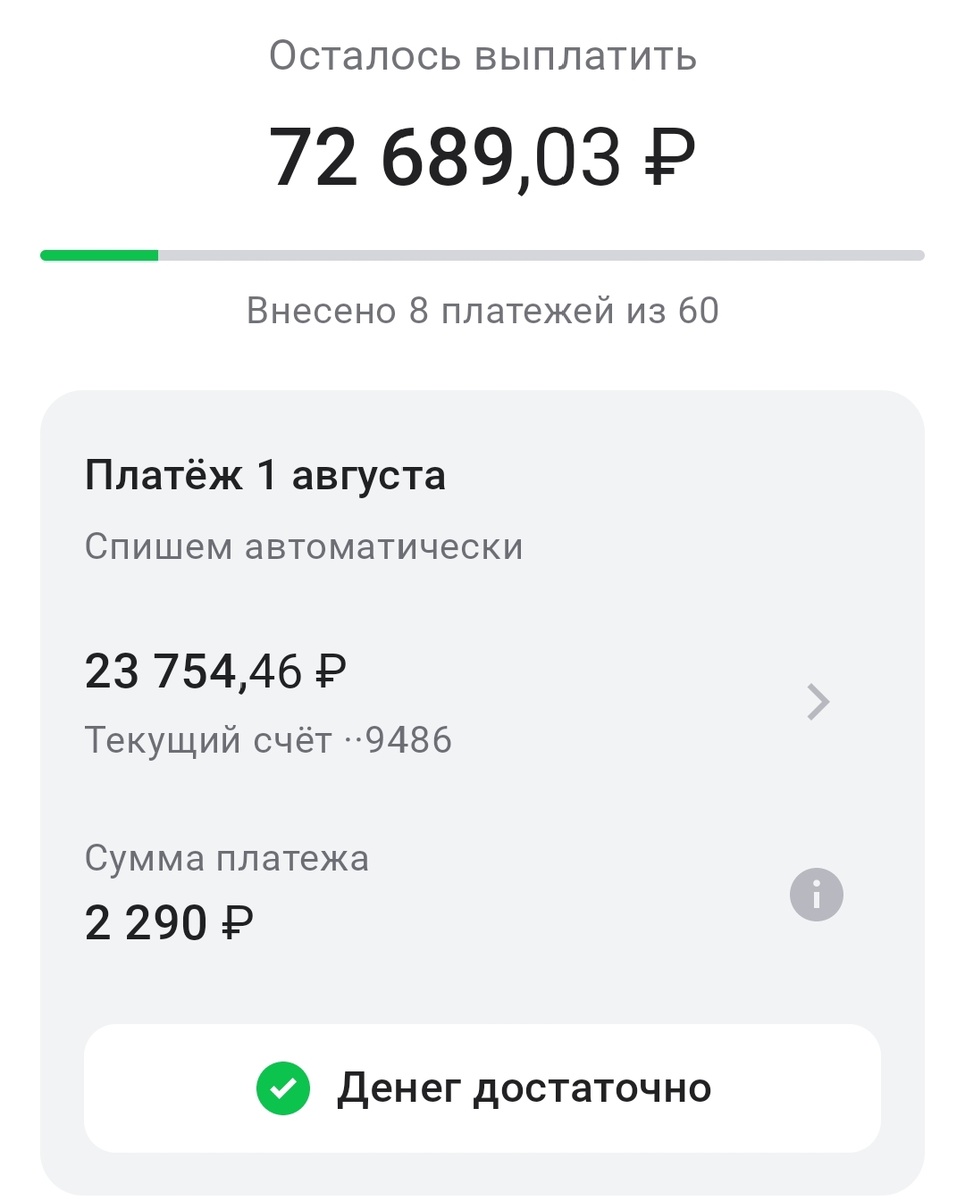Tap the payment sum value 2 290 ₽

pyautogui.click(x=167, y=922)
